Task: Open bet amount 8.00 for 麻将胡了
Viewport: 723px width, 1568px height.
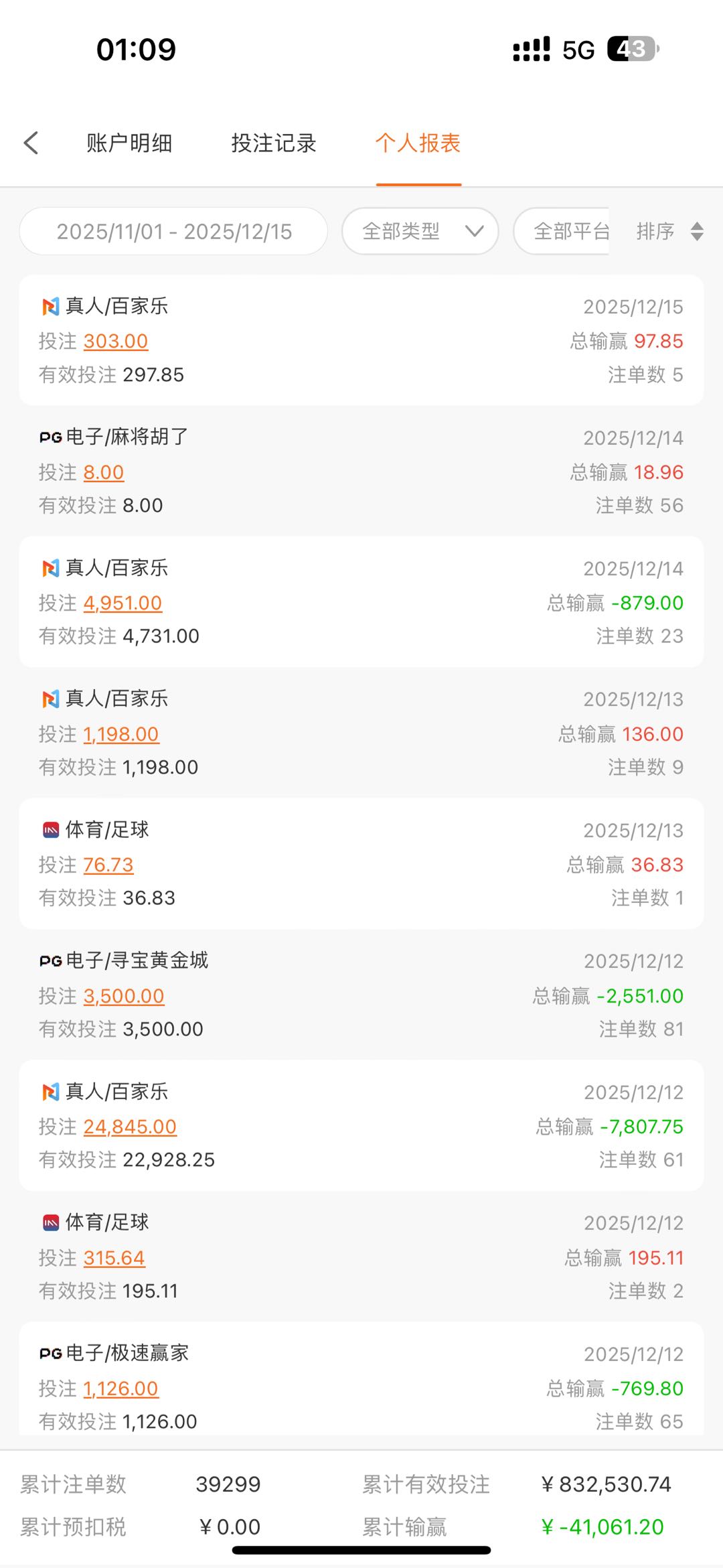Action: click(x=103, y=472)
